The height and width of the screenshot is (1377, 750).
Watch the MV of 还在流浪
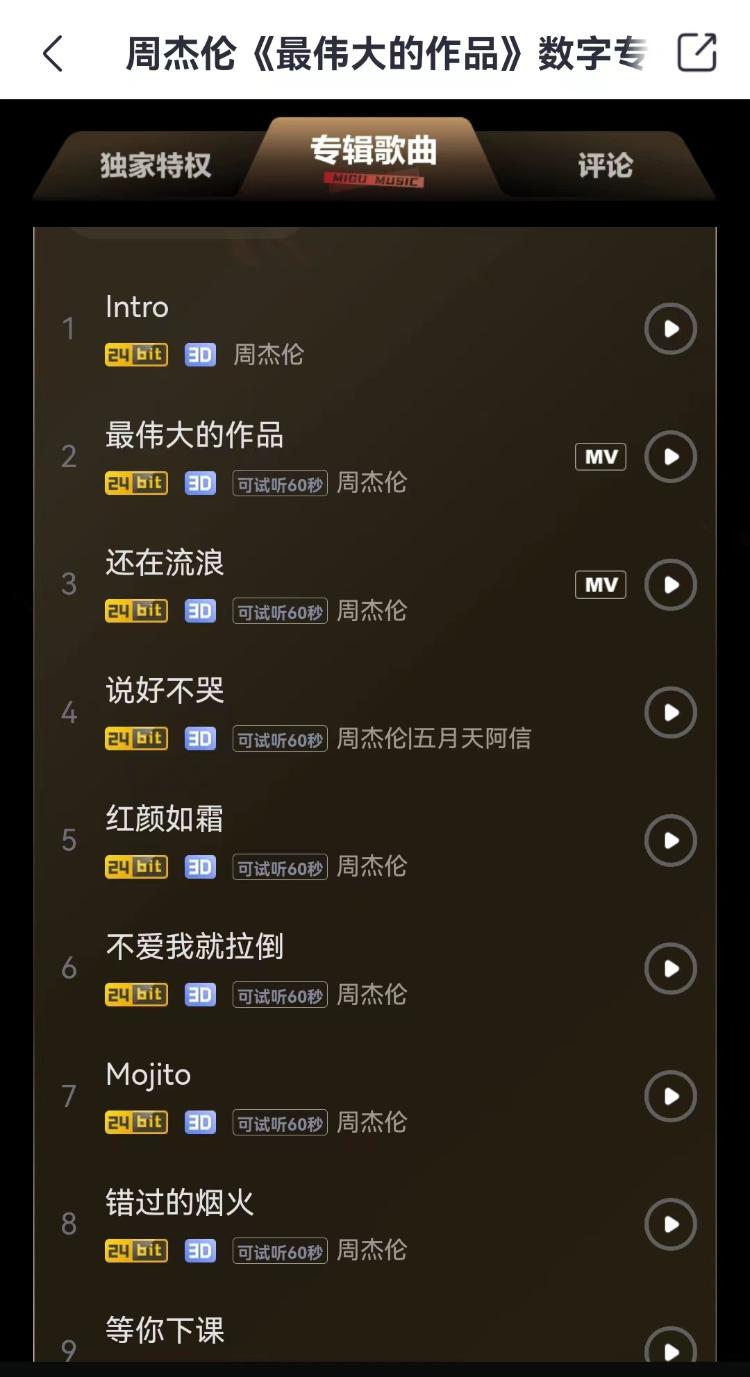pos(599,584)
